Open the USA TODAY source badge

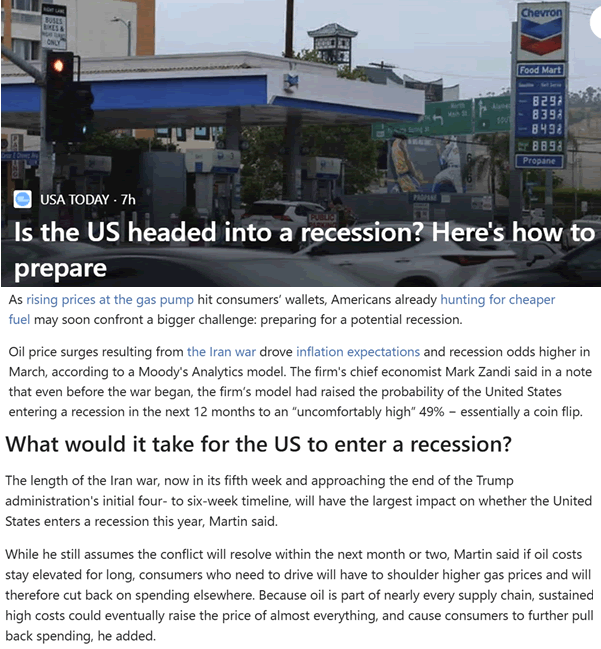(x=75, y=199)
